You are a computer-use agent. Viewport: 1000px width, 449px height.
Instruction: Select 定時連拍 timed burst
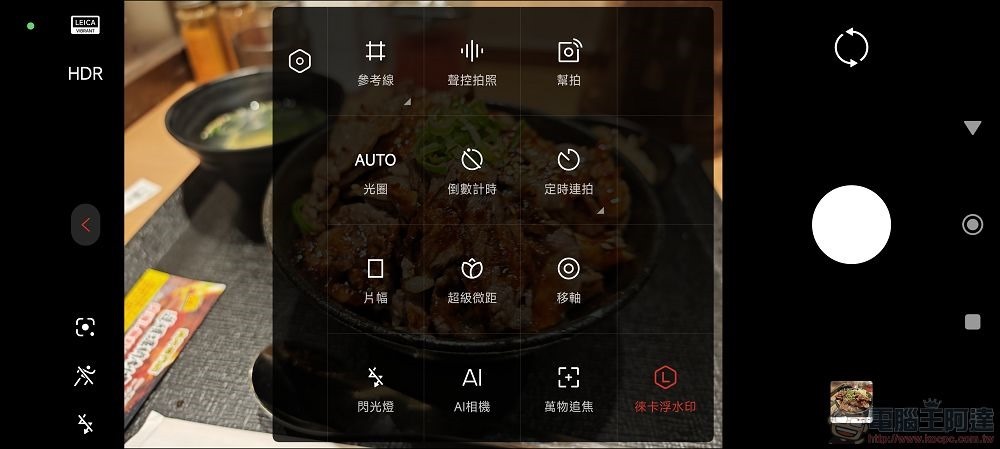tap(568, 171)
